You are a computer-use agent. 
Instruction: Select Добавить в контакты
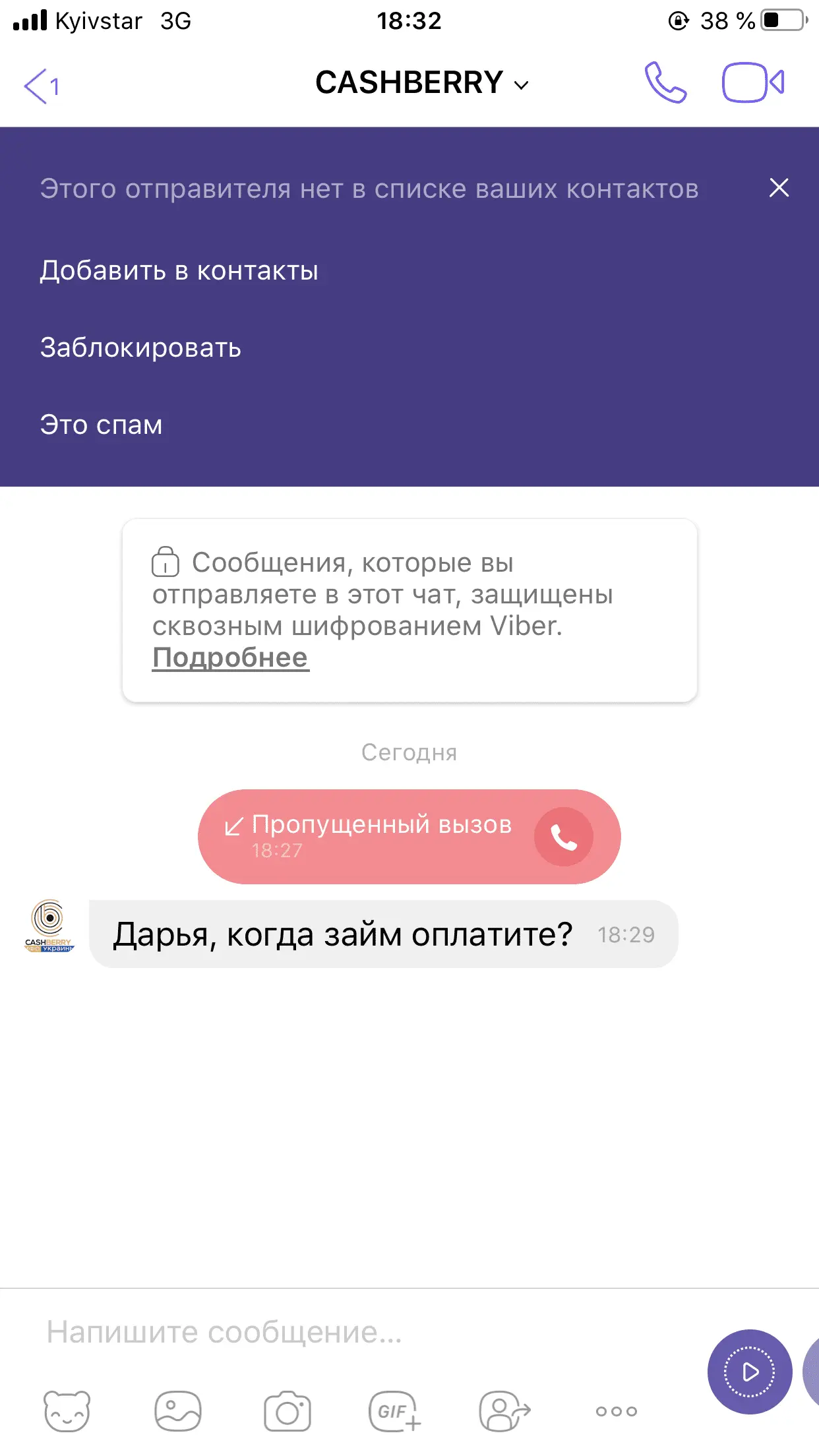point(179,270)
